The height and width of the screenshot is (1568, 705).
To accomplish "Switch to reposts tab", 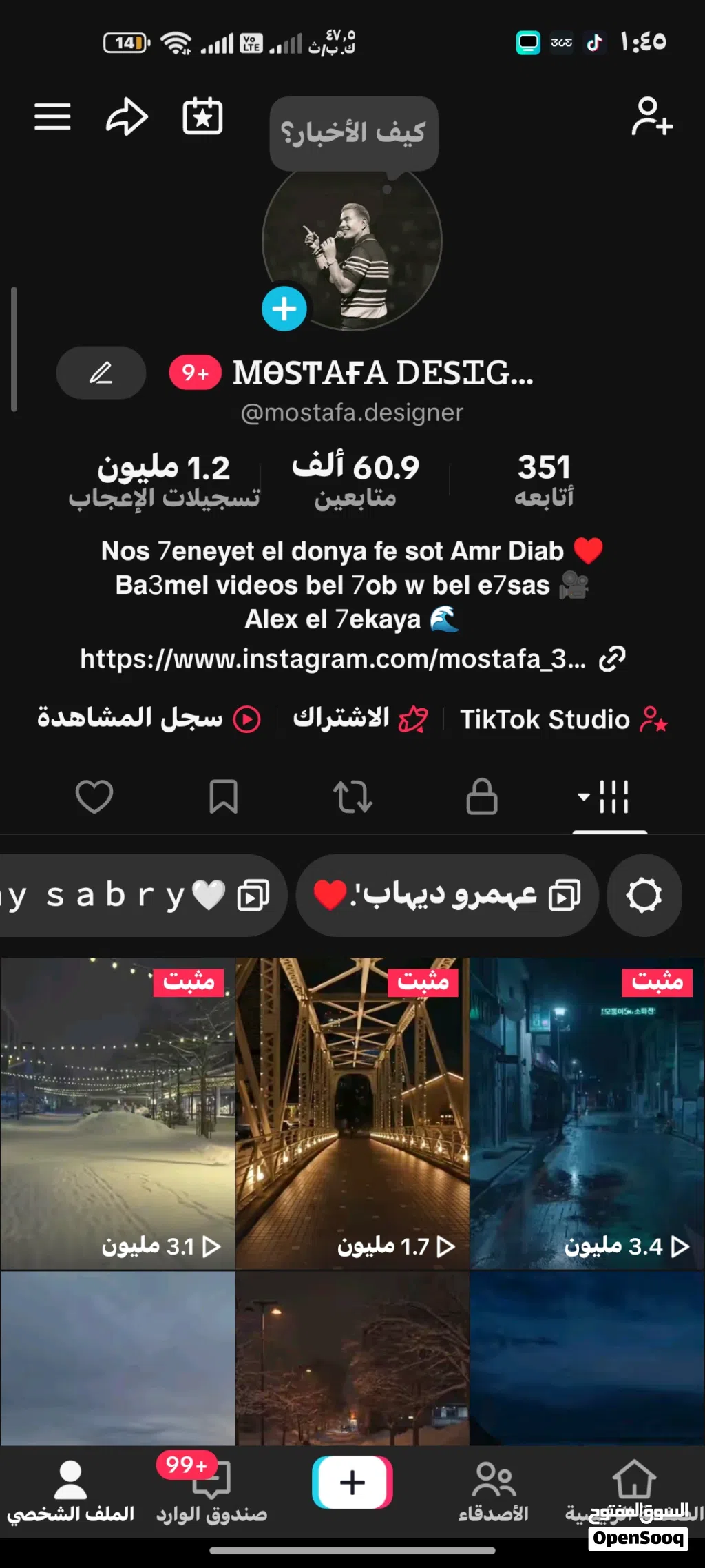I will tap(352, 797).
